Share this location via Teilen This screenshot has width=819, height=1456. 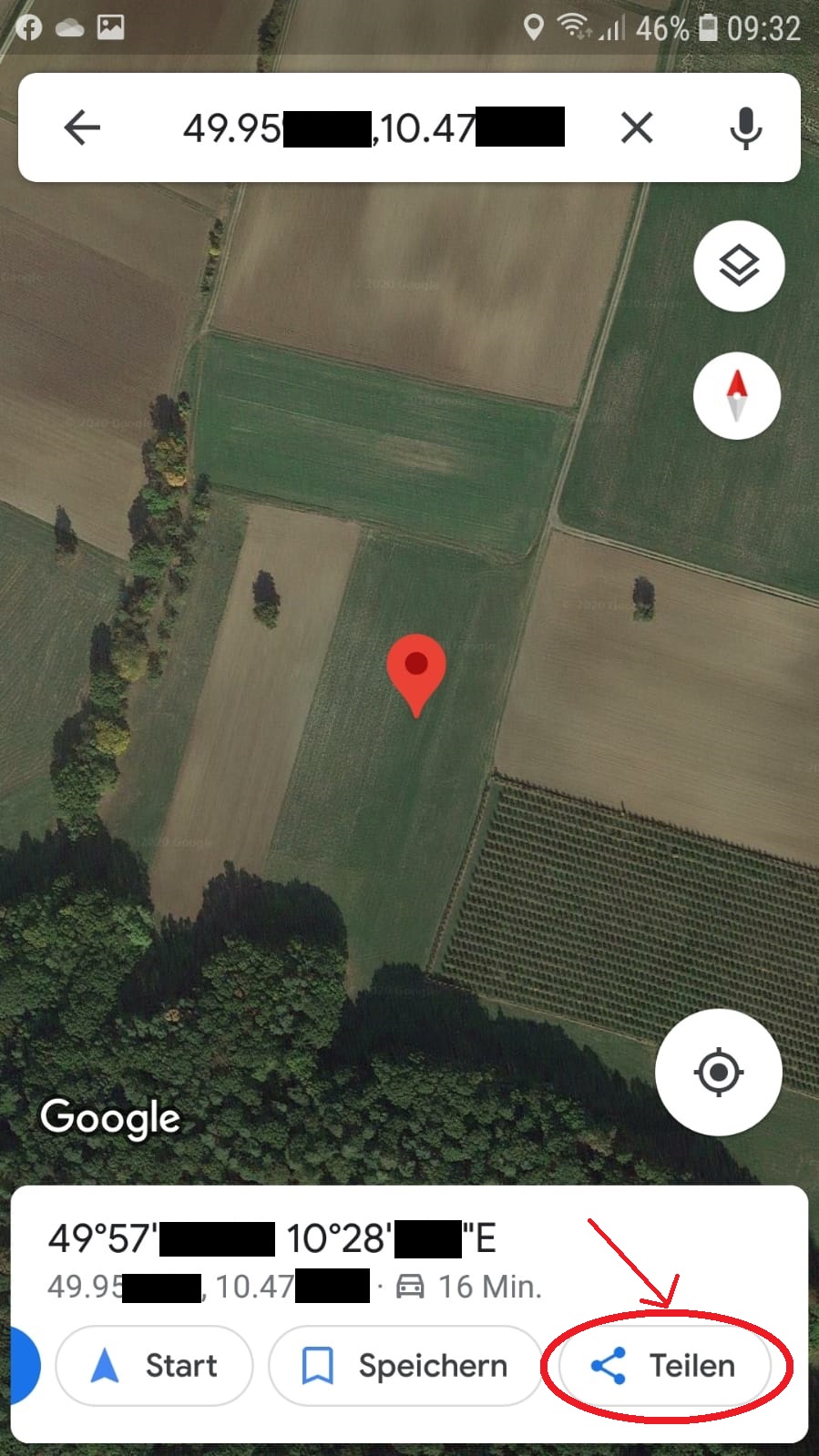pyautogui.click(x=664, y=1365)
